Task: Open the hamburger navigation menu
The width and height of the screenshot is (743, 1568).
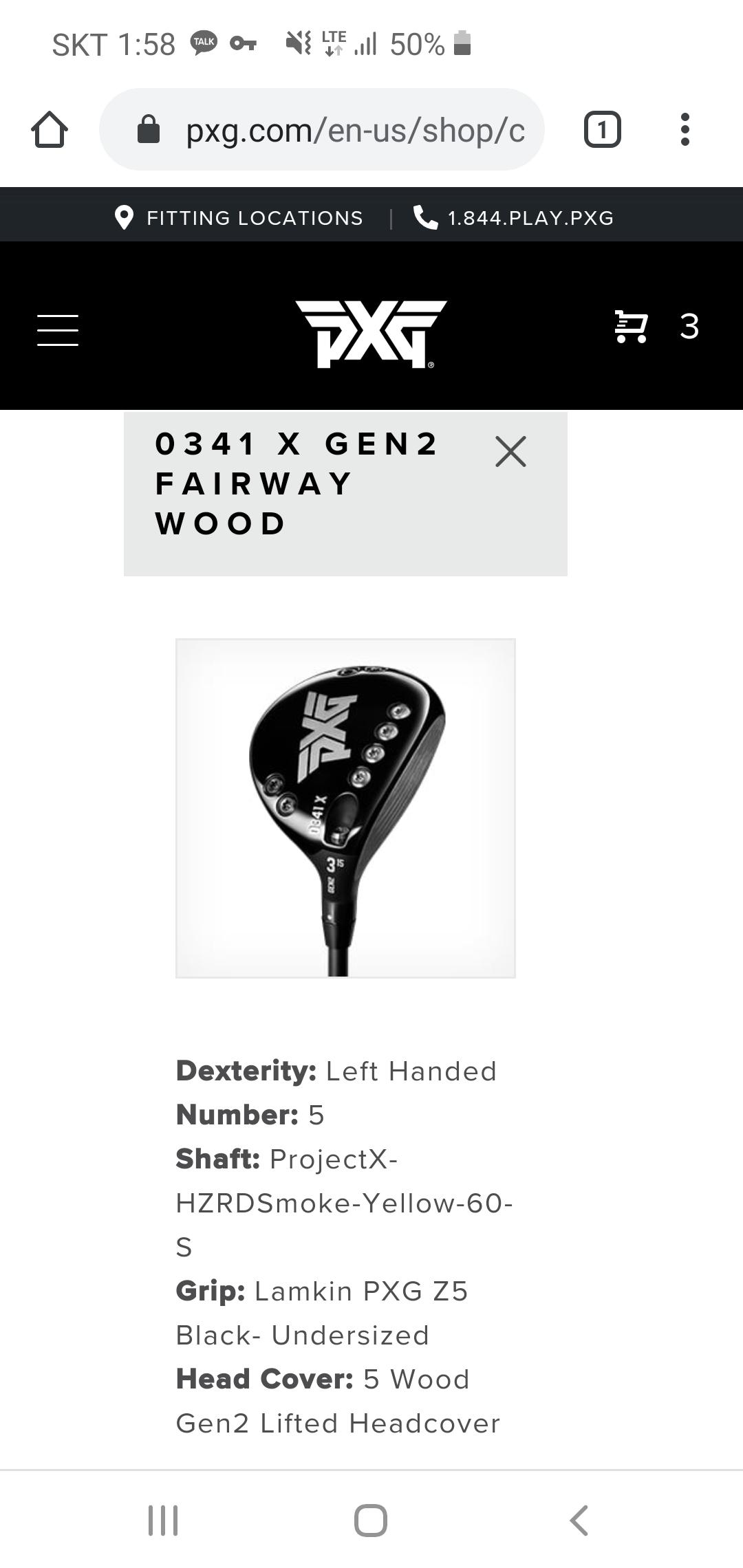Action: click(x=58, y=330)
